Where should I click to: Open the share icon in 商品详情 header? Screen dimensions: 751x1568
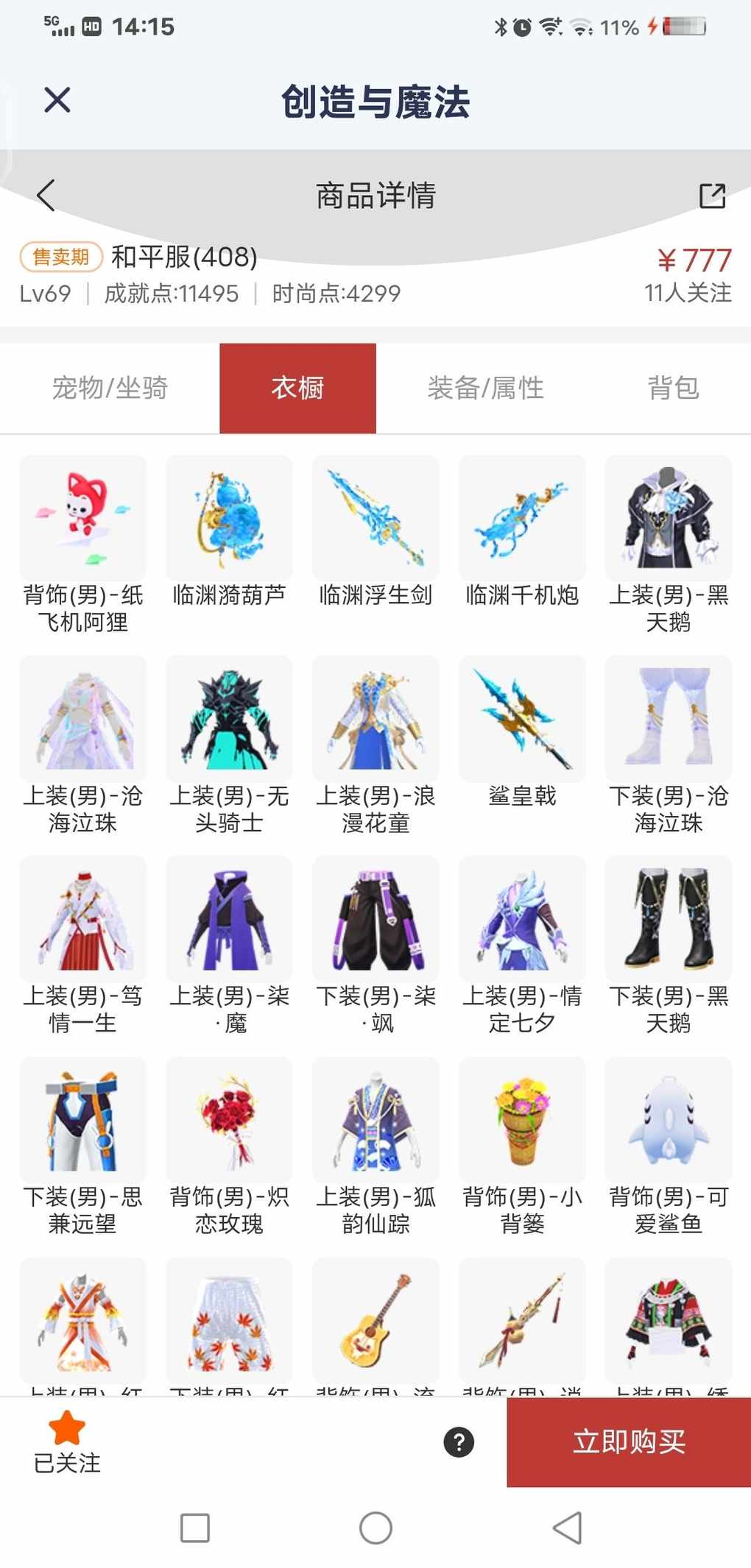pos(712,196)
